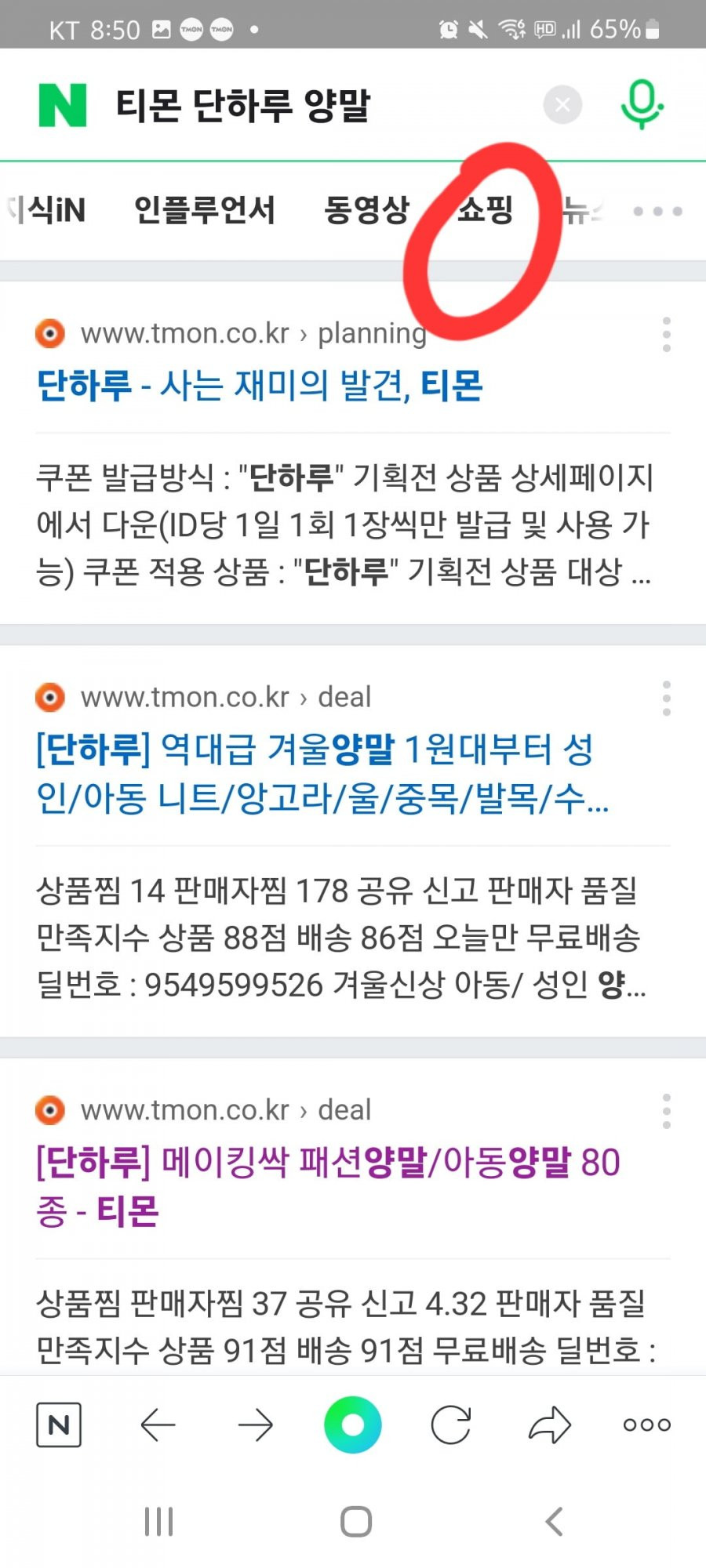Go to Naver home from bottom bar
This screenshot has width=706, height=1568.
[59, 1425]
